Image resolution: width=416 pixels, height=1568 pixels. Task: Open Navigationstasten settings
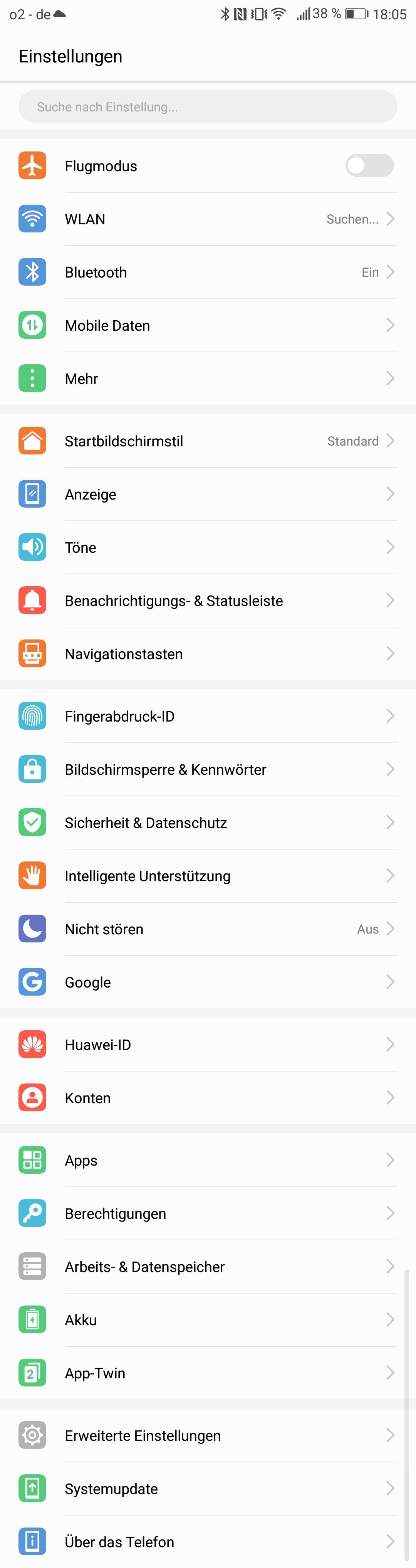pyautogui.click(x=207, y=654)
